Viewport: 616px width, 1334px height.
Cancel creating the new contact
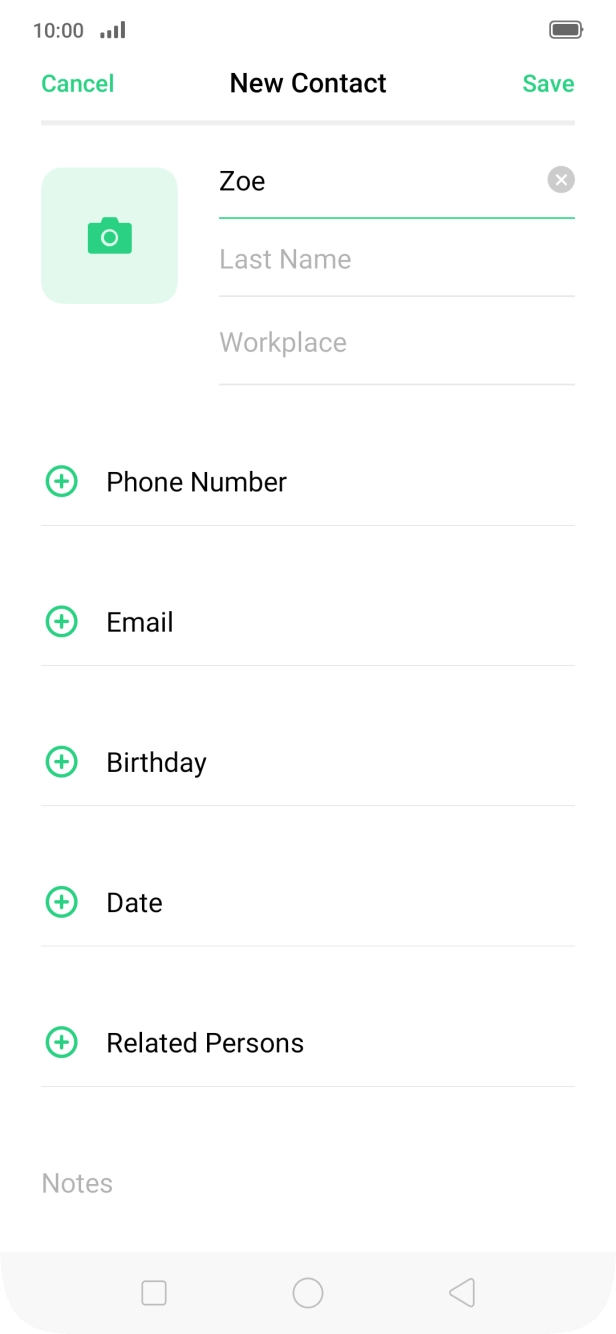(77, 84)
